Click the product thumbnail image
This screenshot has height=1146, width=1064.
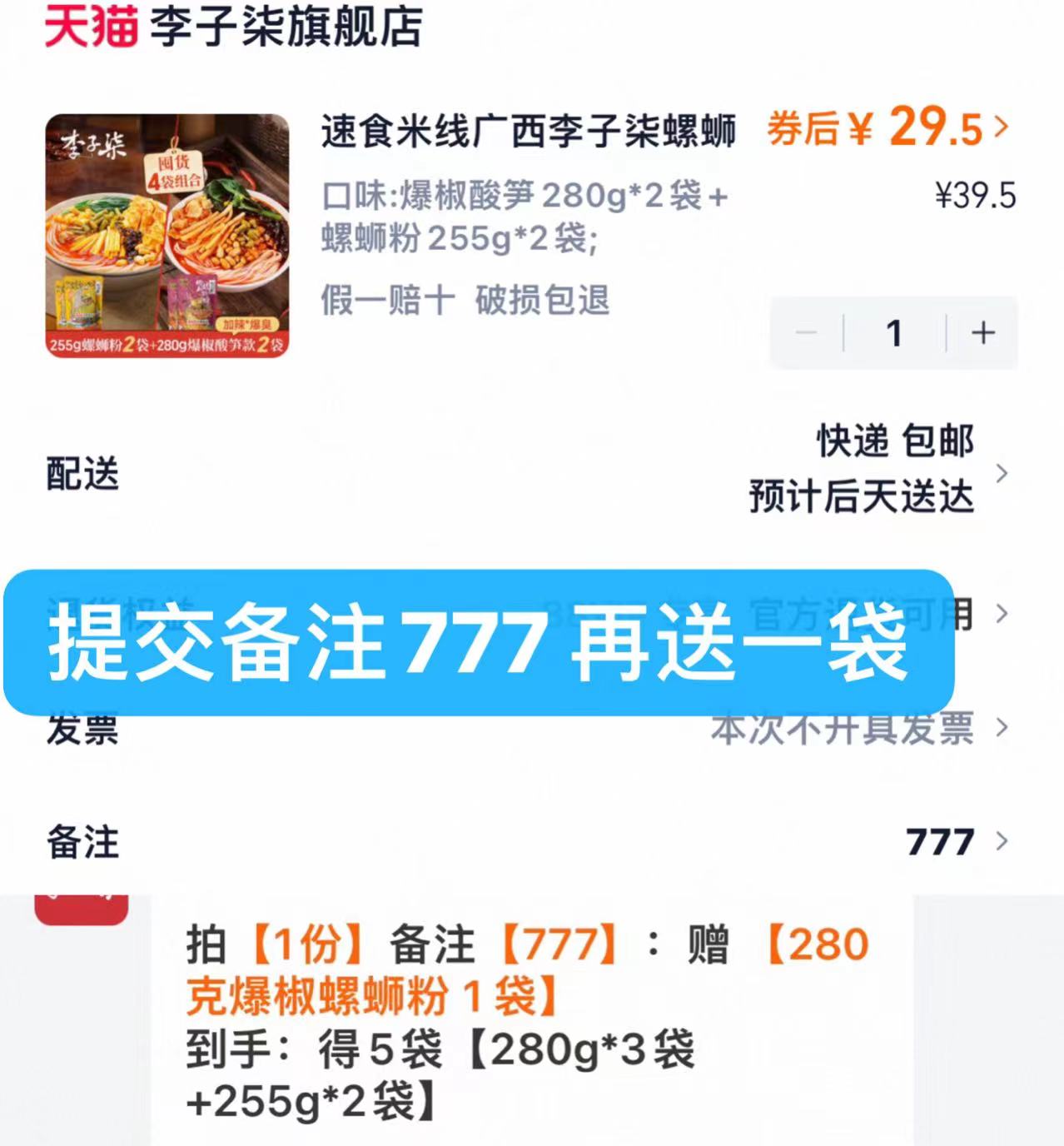point(168,235)
